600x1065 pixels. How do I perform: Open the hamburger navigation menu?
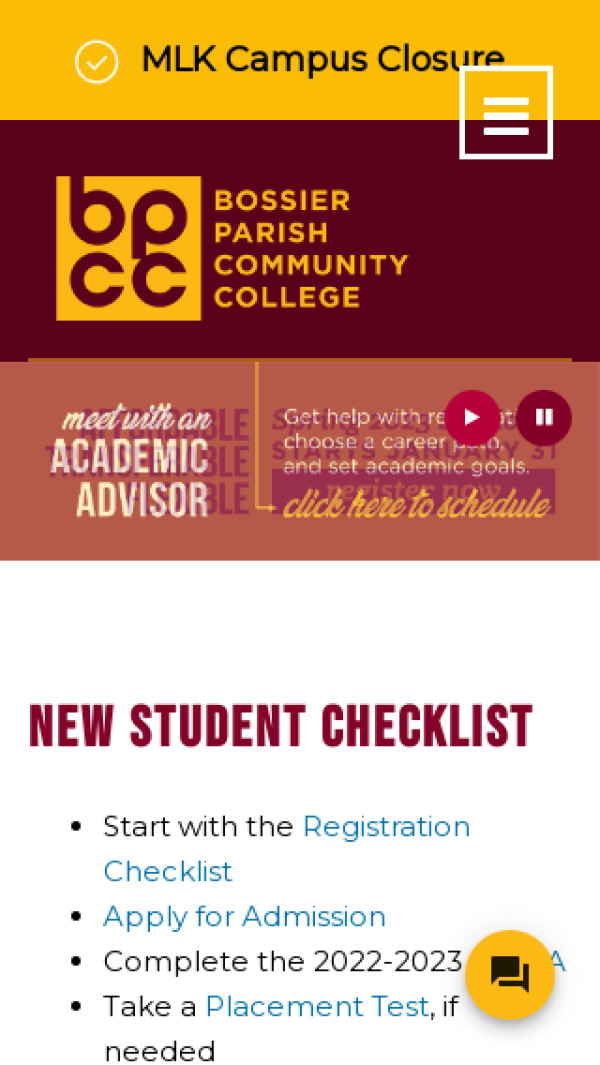[x=506, y=113]
